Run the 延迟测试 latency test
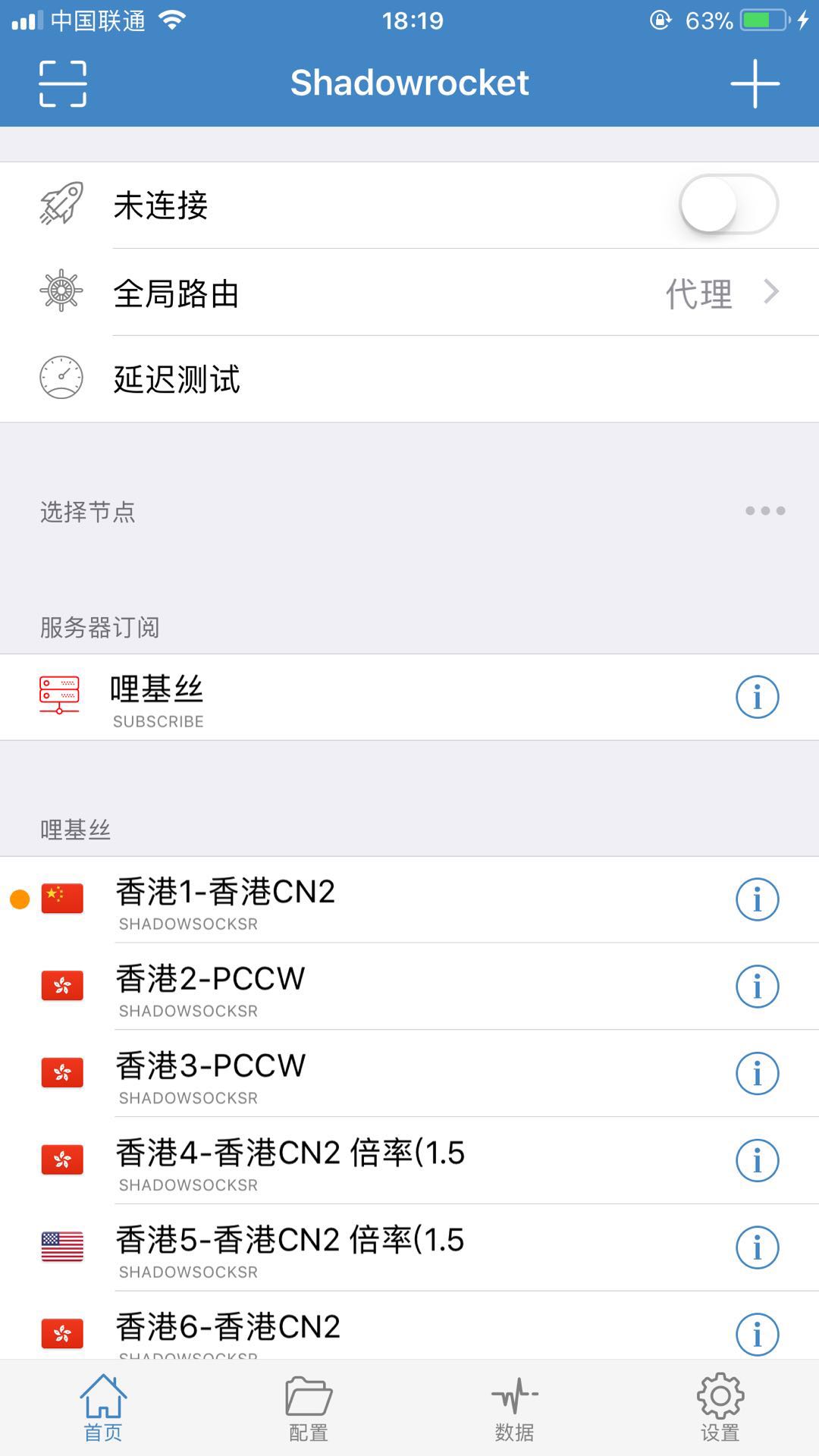Image resolution: width=819 pixels, height=1456 pixels. click(x=409, y=379)
